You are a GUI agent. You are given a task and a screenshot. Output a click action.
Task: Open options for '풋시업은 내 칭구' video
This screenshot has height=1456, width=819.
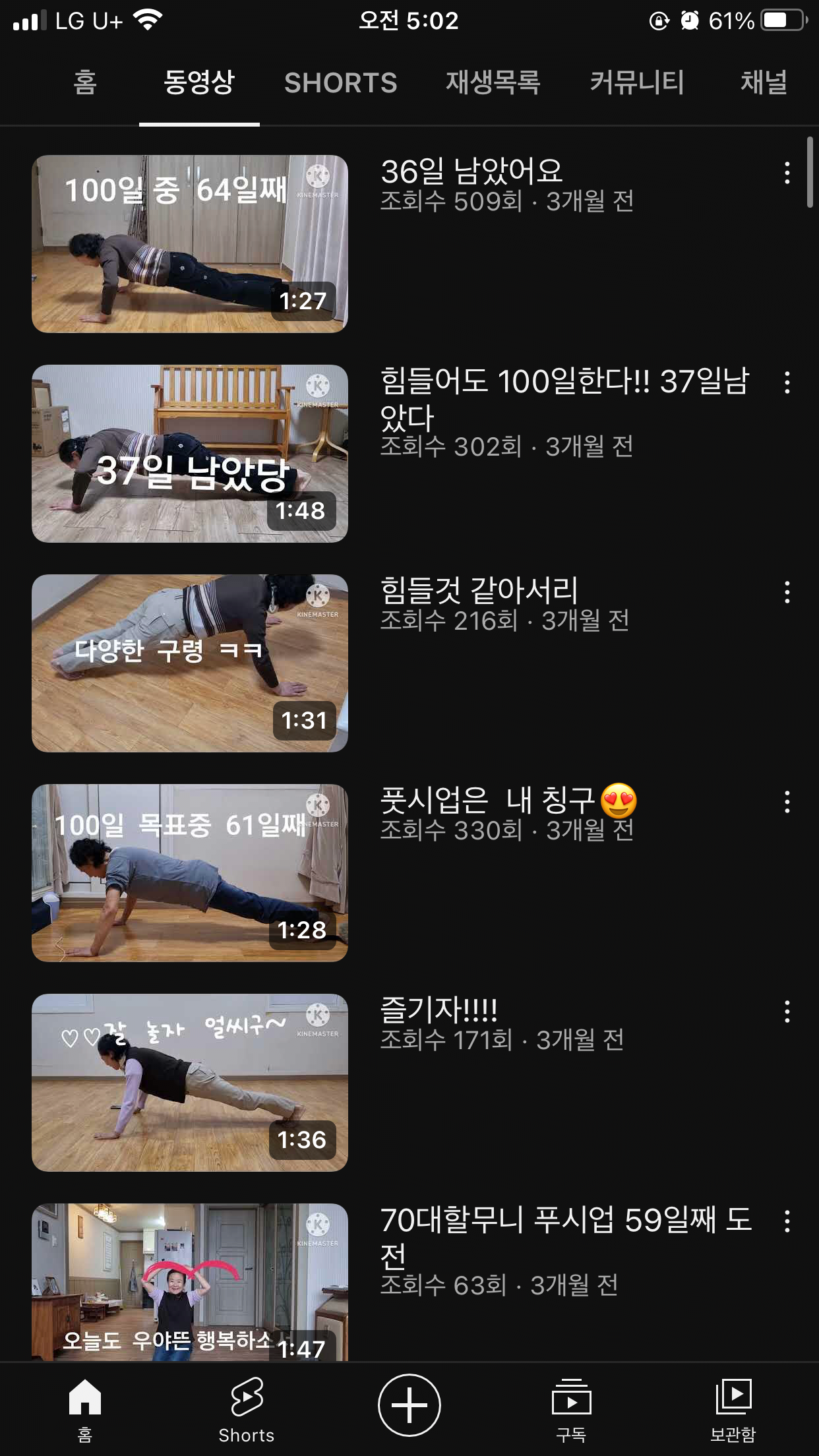pyautogui.click(x=787, y=802)
